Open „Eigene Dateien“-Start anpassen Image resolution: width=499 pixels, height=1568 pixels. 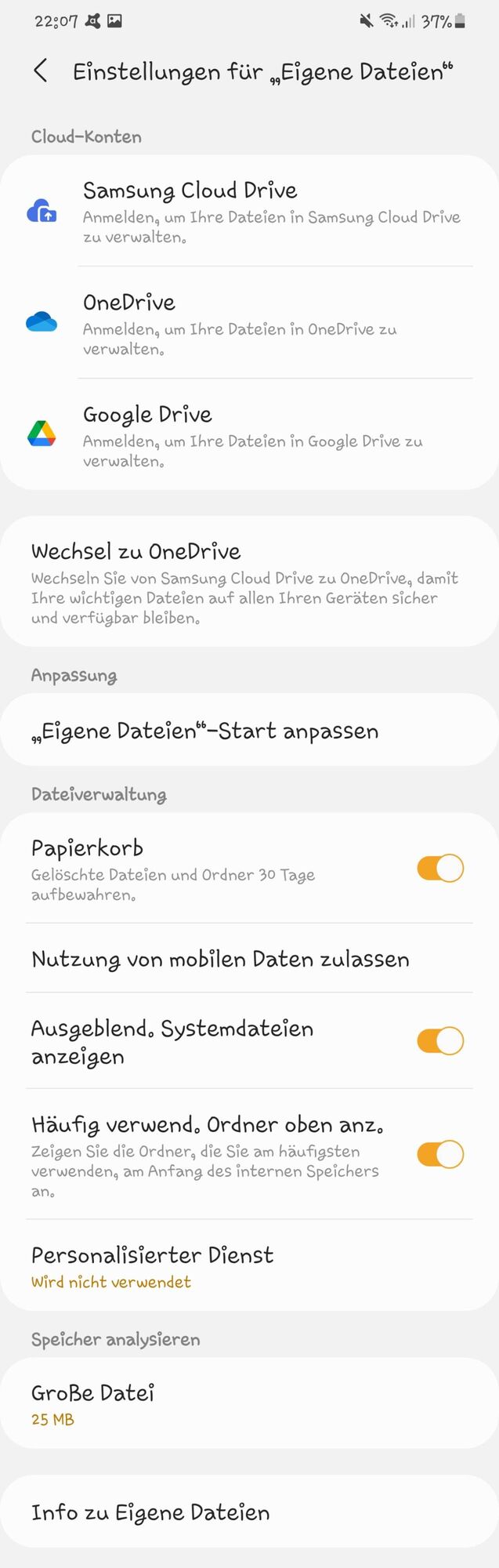[x=249, y=731]
